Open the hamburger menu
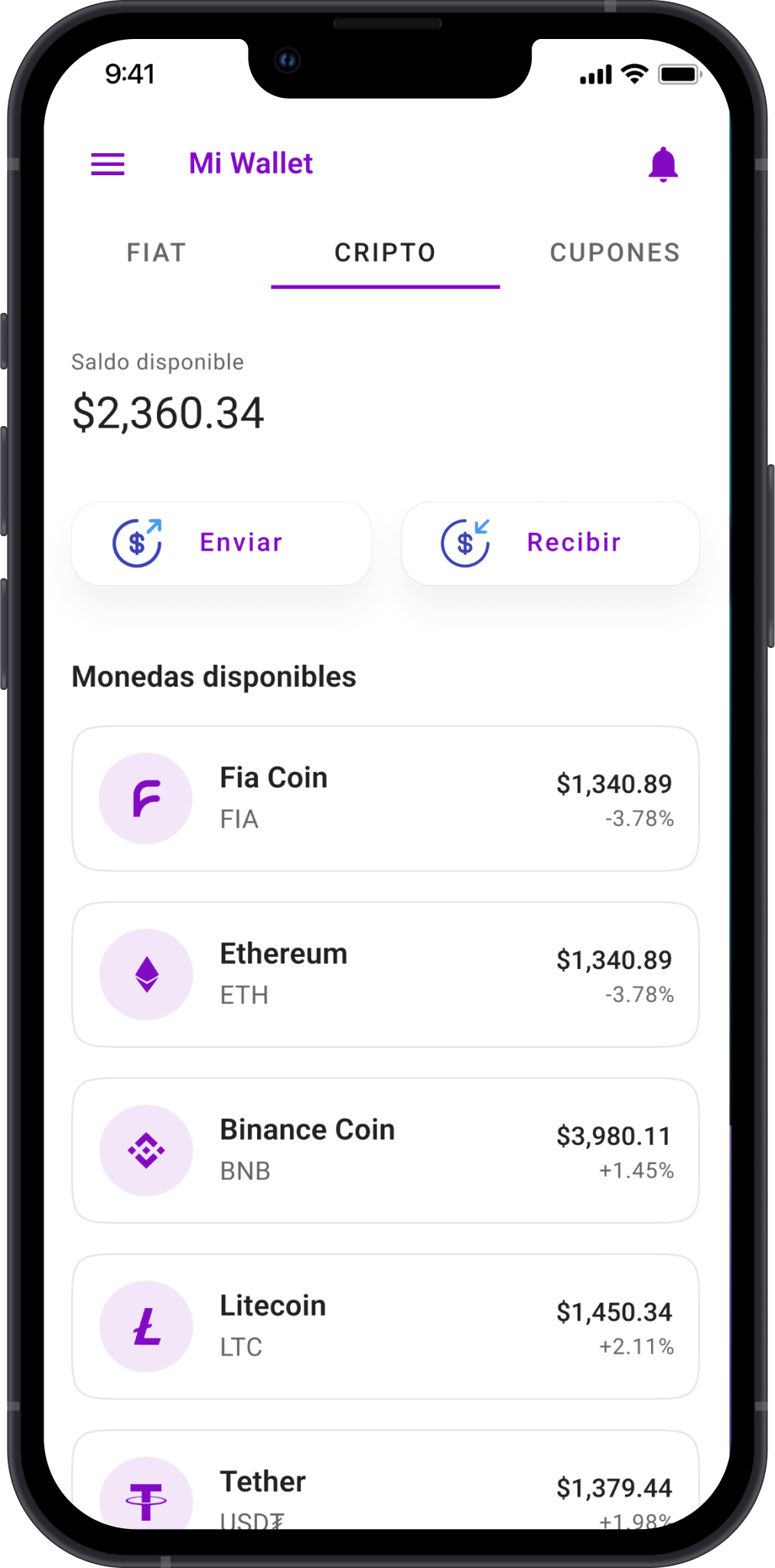This screenshot has width=775, height=1568. 108,164
